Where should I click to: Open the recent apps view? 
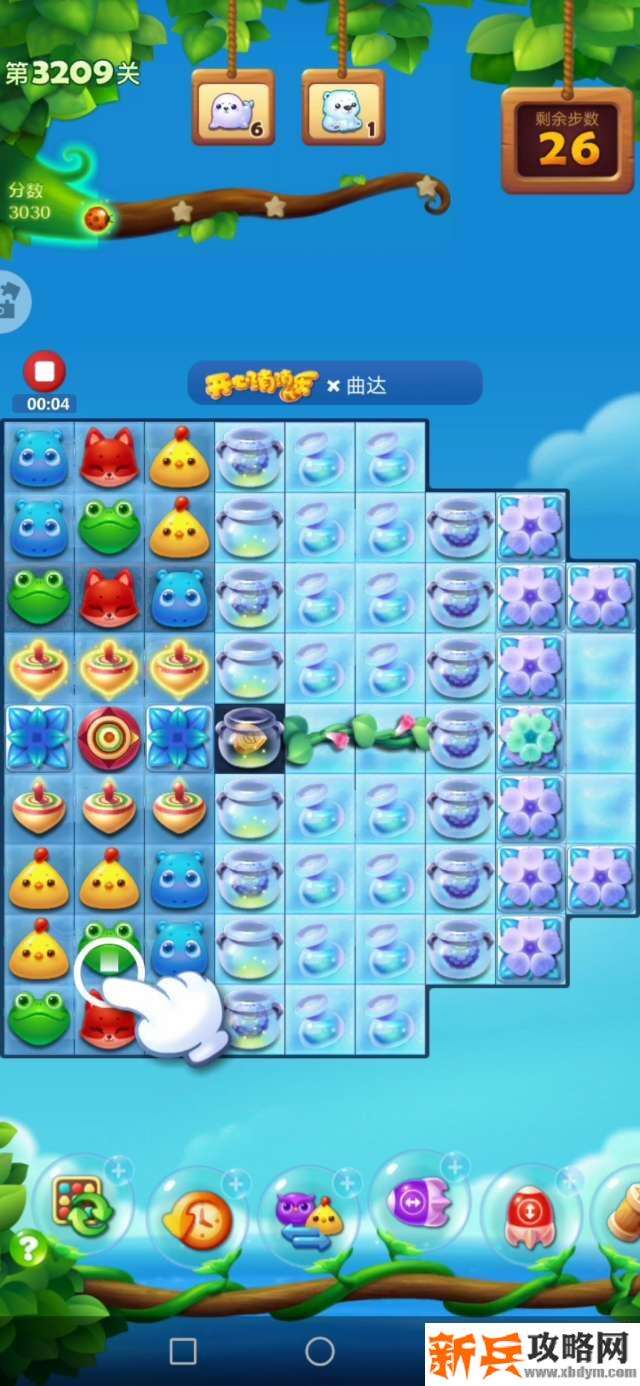pyautogui.click(x=183, y=1352)
